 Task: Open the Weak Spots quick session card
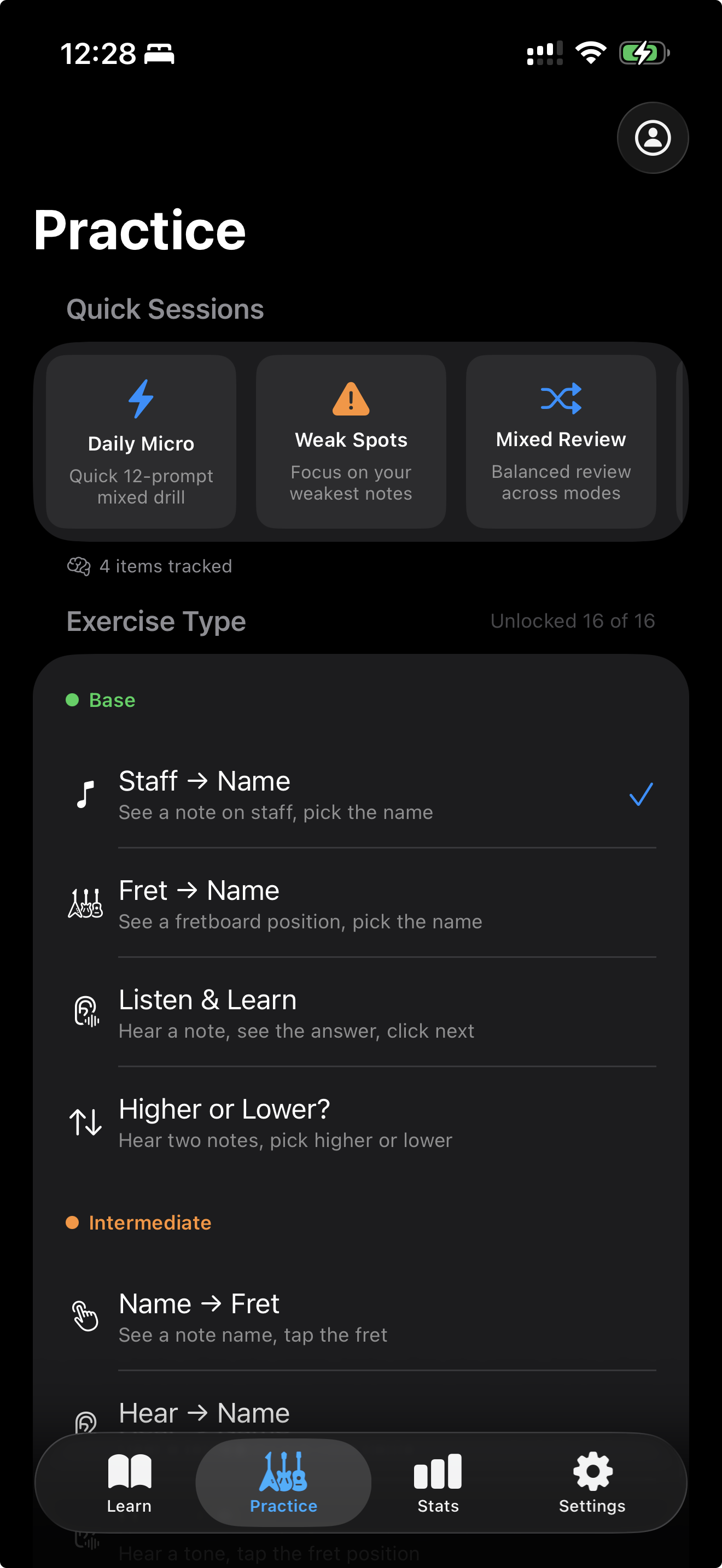pos(351,441)
